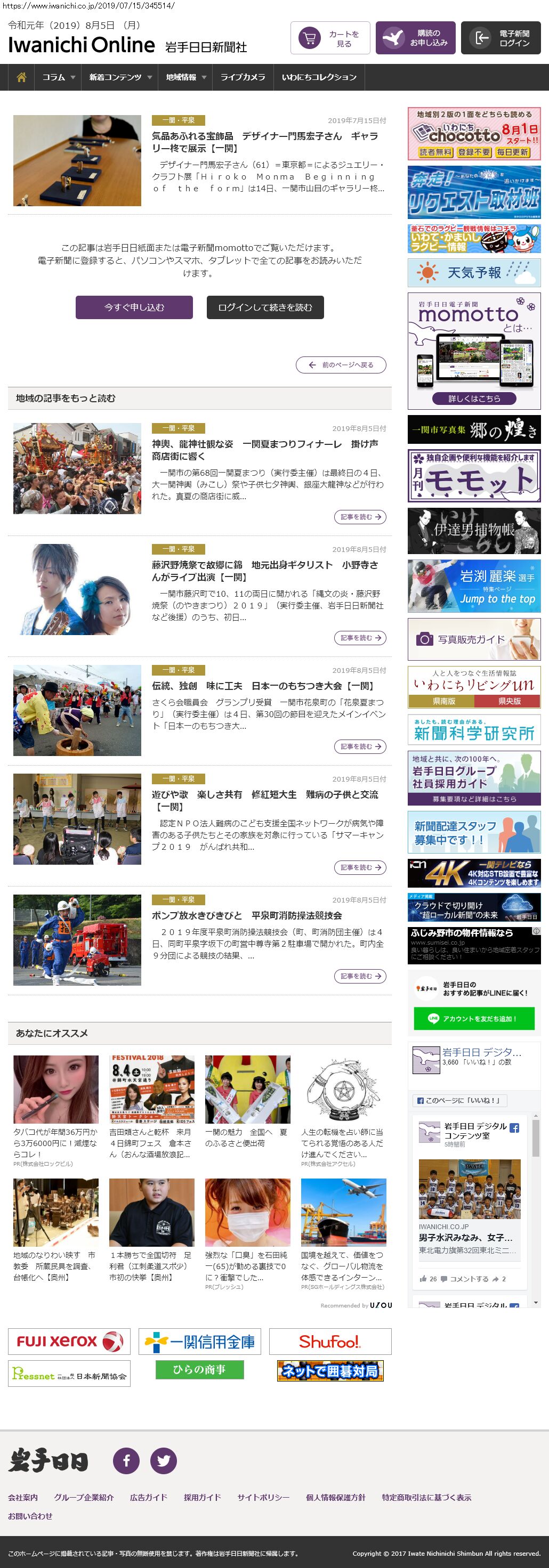Open the 天気予報 weather banner
The width and height of the screenshot is (549, 1568).
[x=473, y=273]
